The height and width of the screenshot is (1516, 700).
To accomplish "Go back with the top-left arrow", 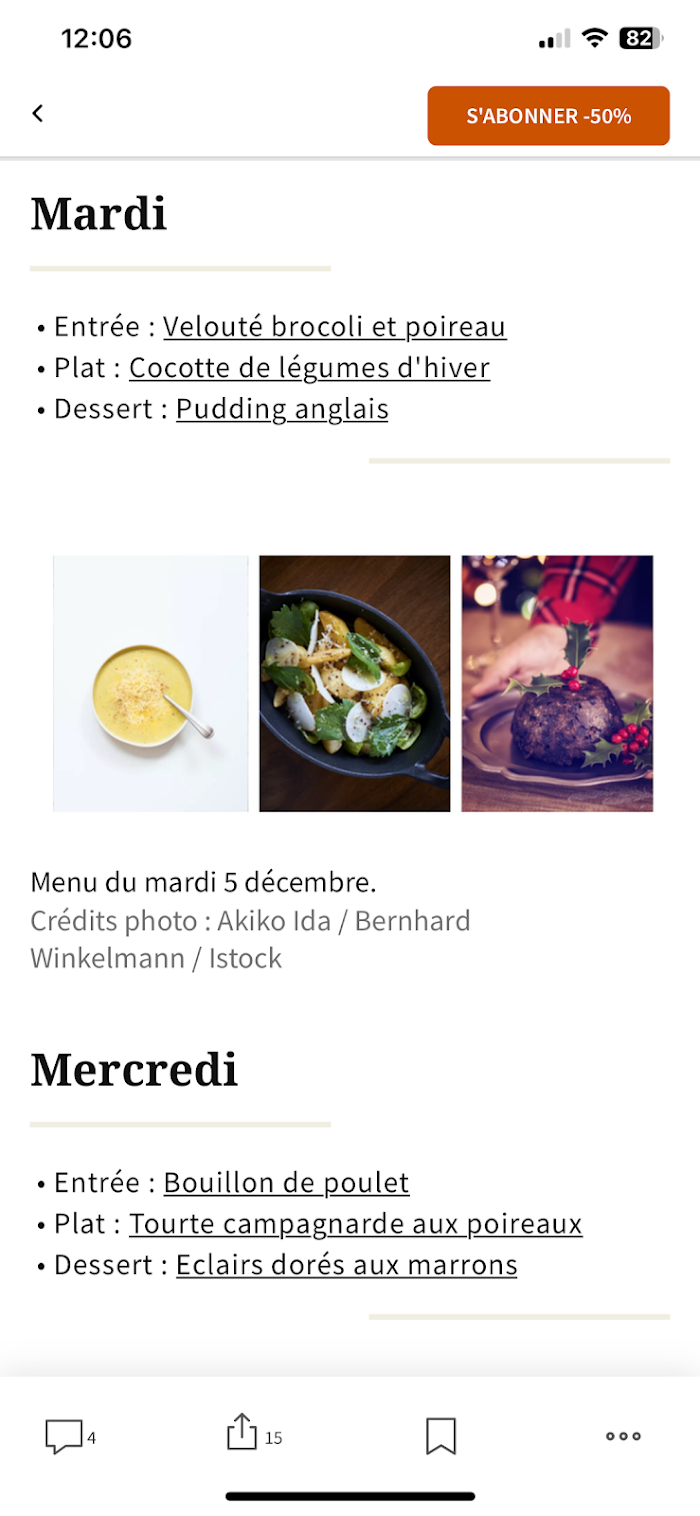I will [x=38, y=113].
